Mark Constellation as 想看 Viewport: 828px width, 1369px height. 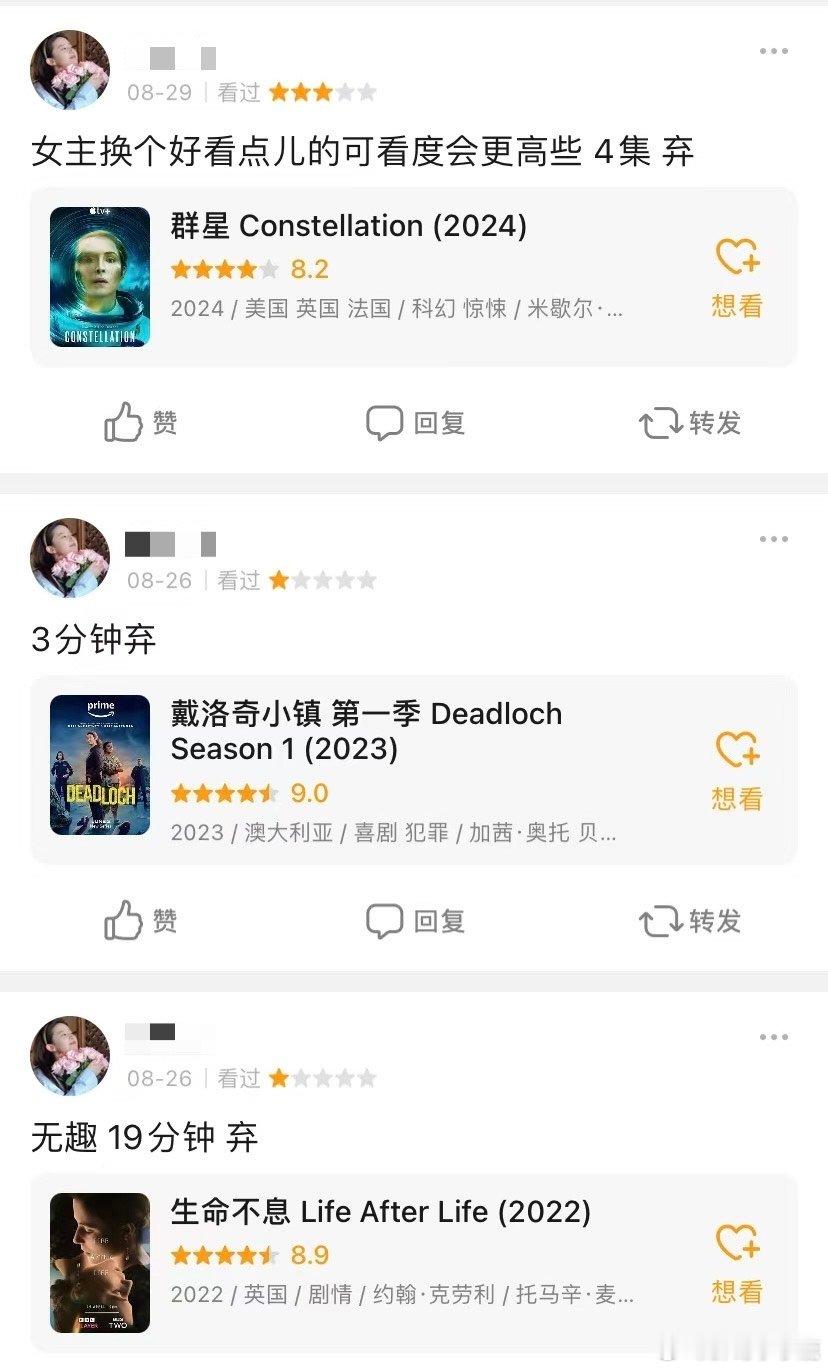click(737, 279)
